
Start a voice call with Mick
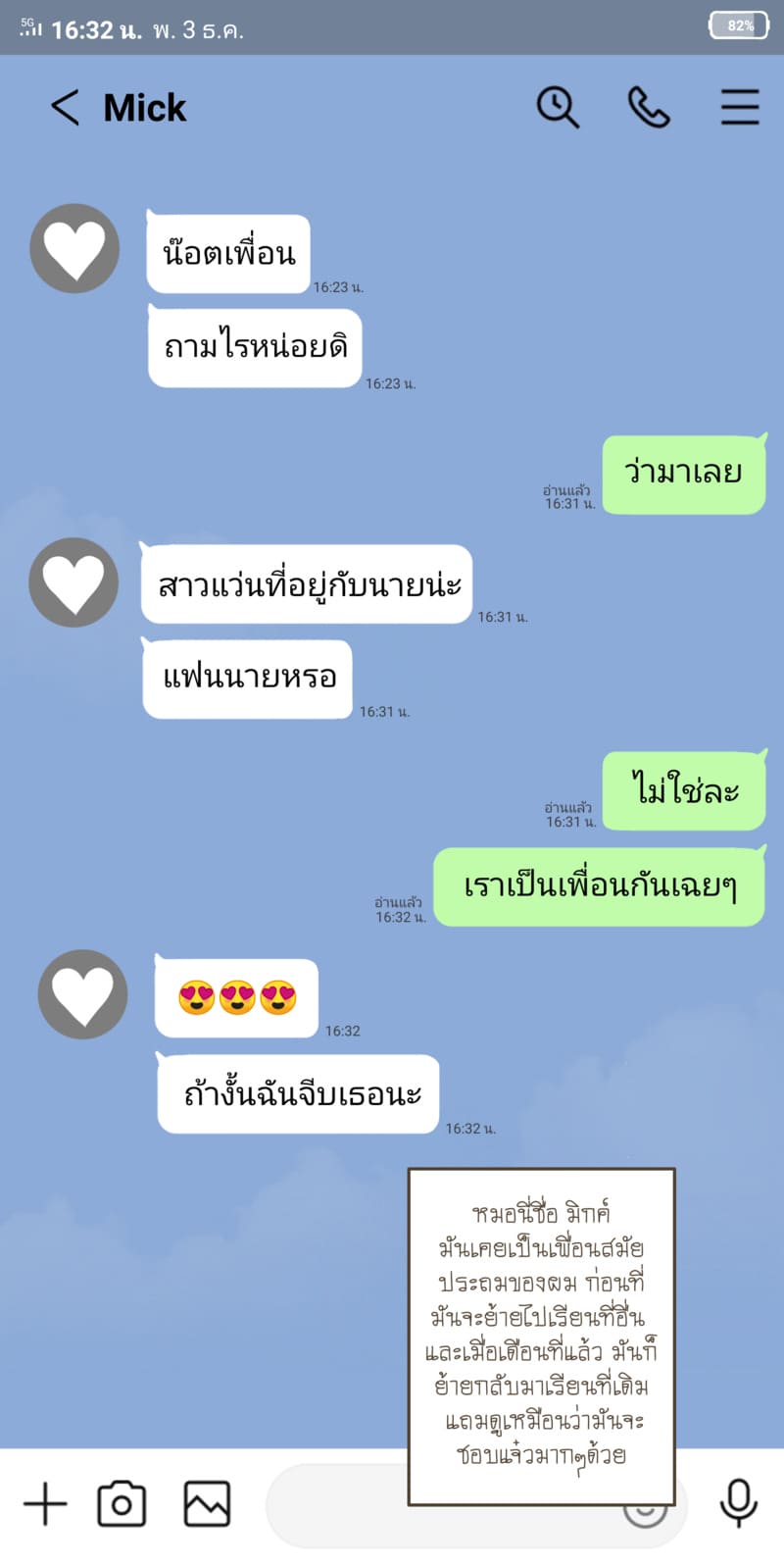pyautogui.click(x=649, y=105)
